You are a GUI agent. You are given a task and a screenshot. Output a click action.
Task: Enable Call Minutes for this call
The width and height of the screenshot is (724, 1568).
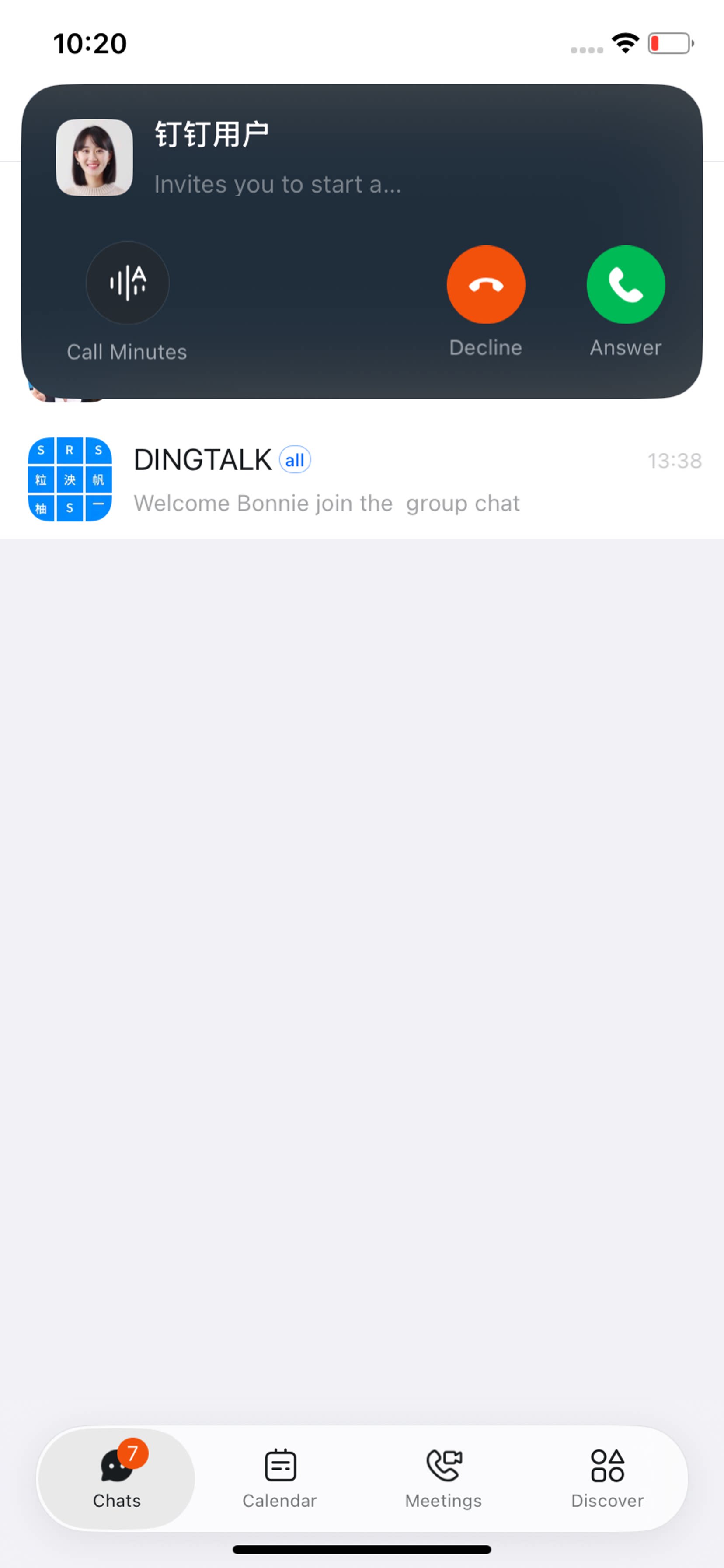(x=127, y=283)
